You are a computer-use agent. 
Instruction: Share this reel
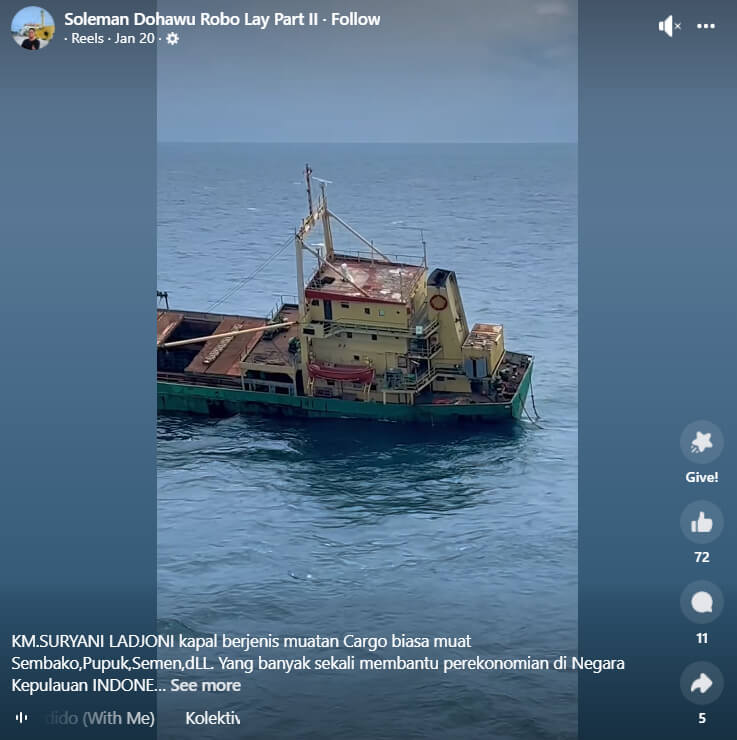tap(701, 683)
